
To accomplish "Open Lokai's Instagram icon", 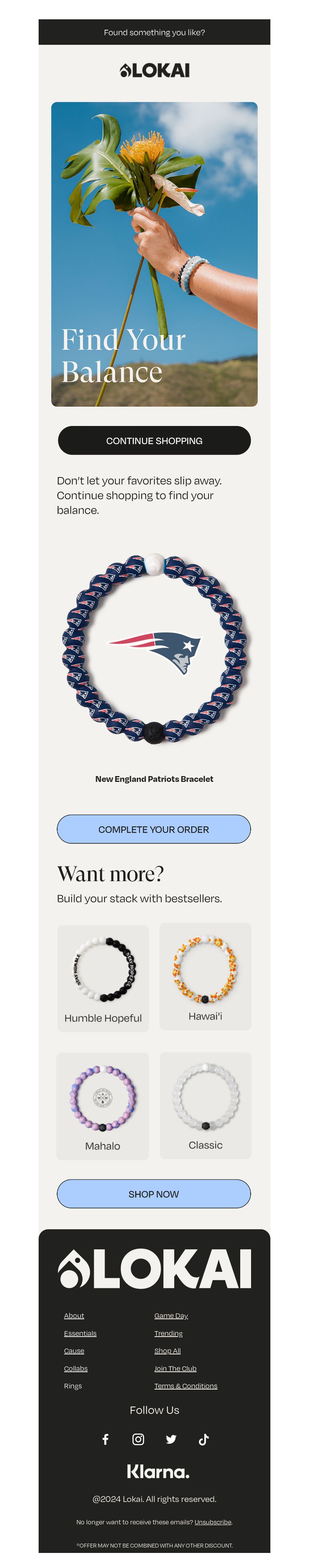I will (138, 1439).
